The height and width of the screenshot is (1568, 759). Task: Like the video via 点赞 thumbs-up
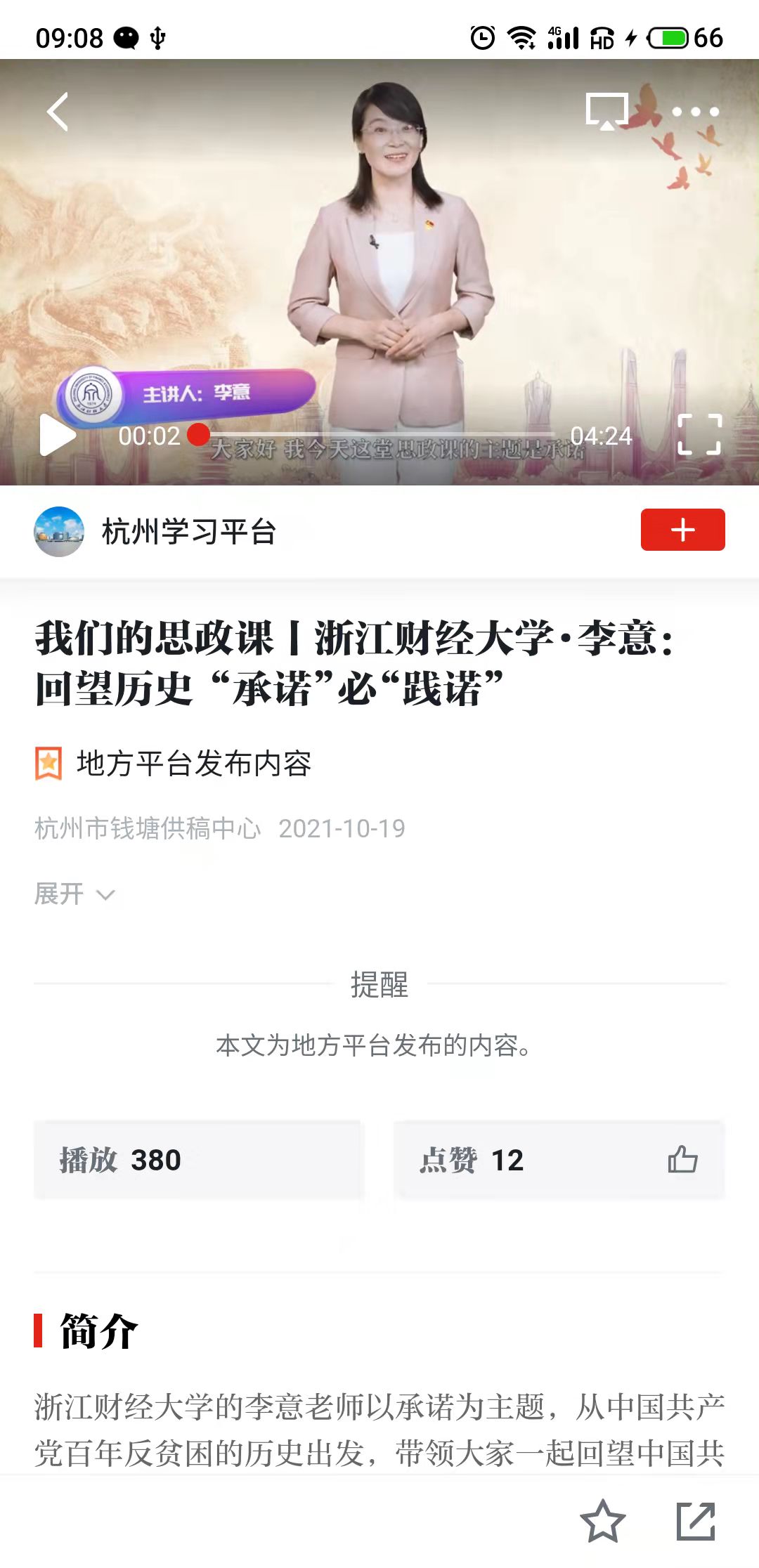pyautogui.click(x=682, y=1160)
